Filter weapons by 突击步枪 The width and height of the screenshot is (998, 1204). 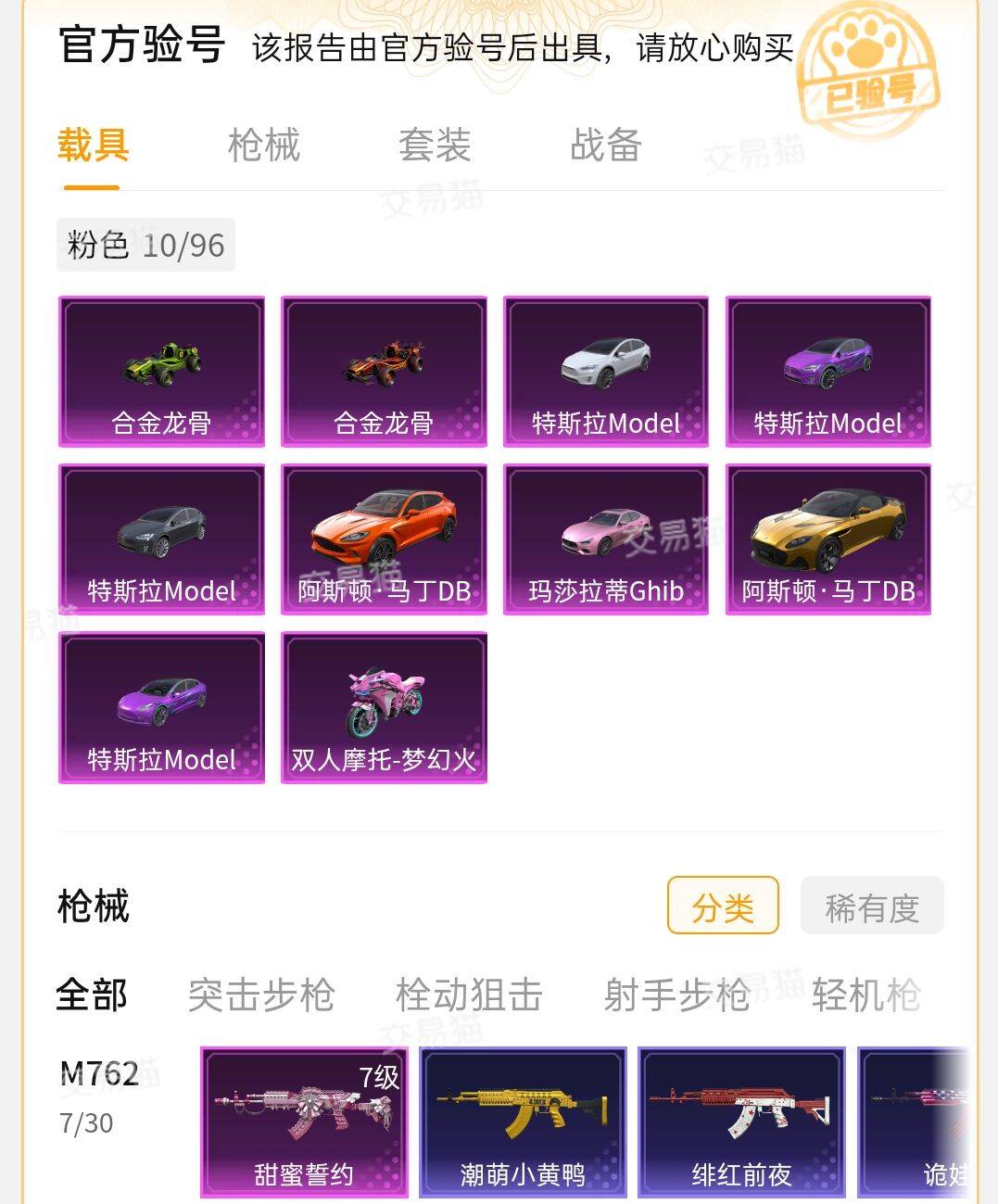pos(260,995)
